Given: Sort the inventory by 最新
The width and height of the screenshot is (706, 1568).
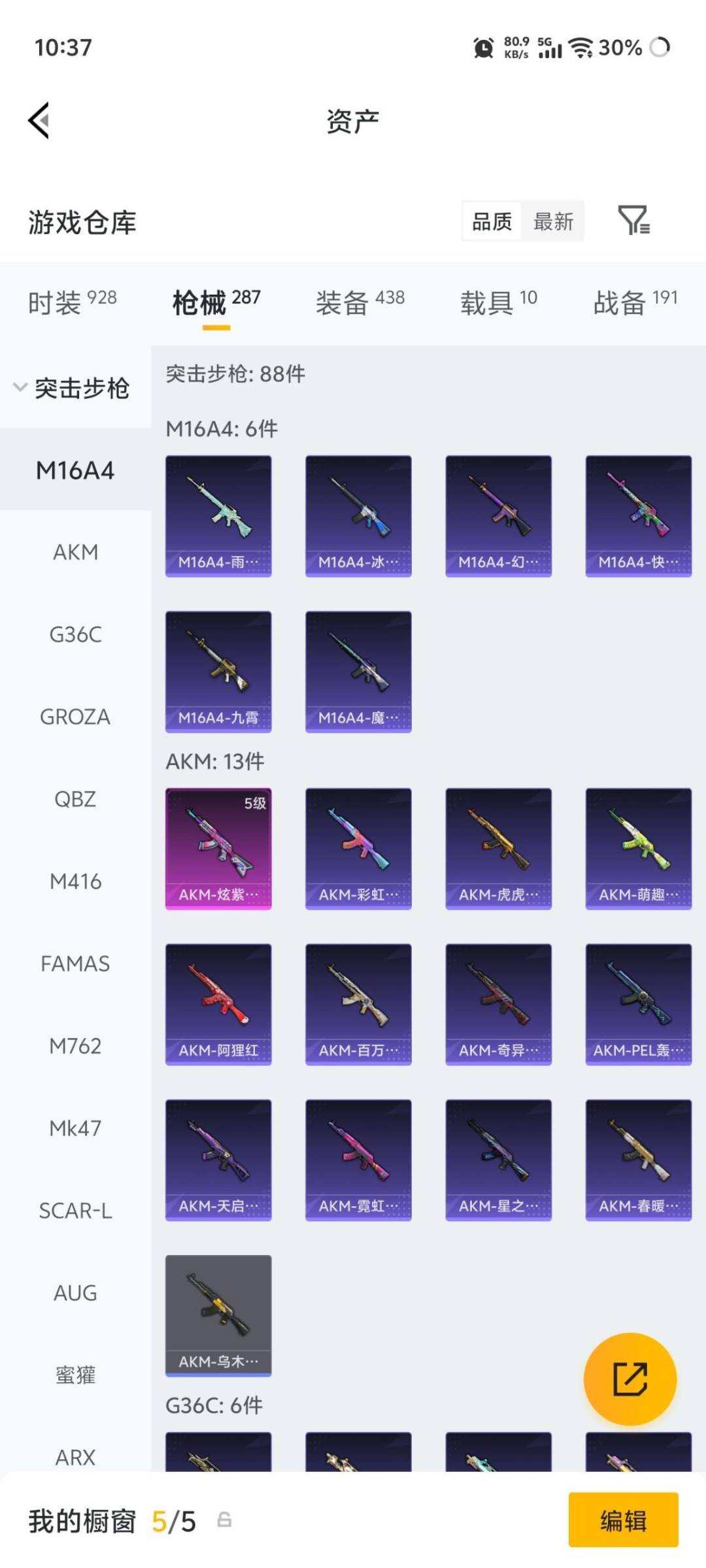Looking at the screenshot, I should [553, 221].
